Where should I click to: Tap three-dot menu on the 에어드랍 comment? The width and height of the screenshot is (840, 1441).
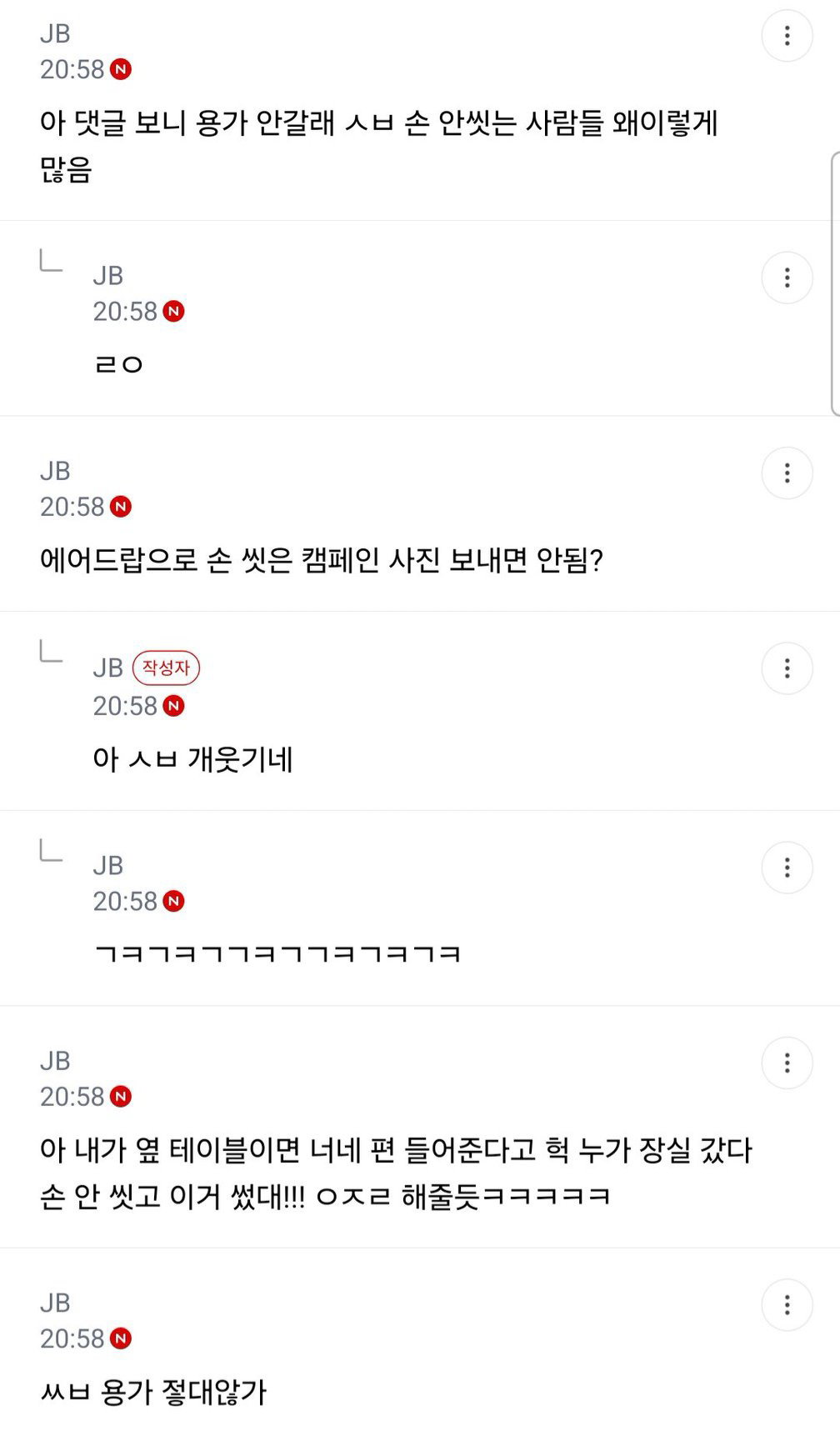[x=787, y=473]
